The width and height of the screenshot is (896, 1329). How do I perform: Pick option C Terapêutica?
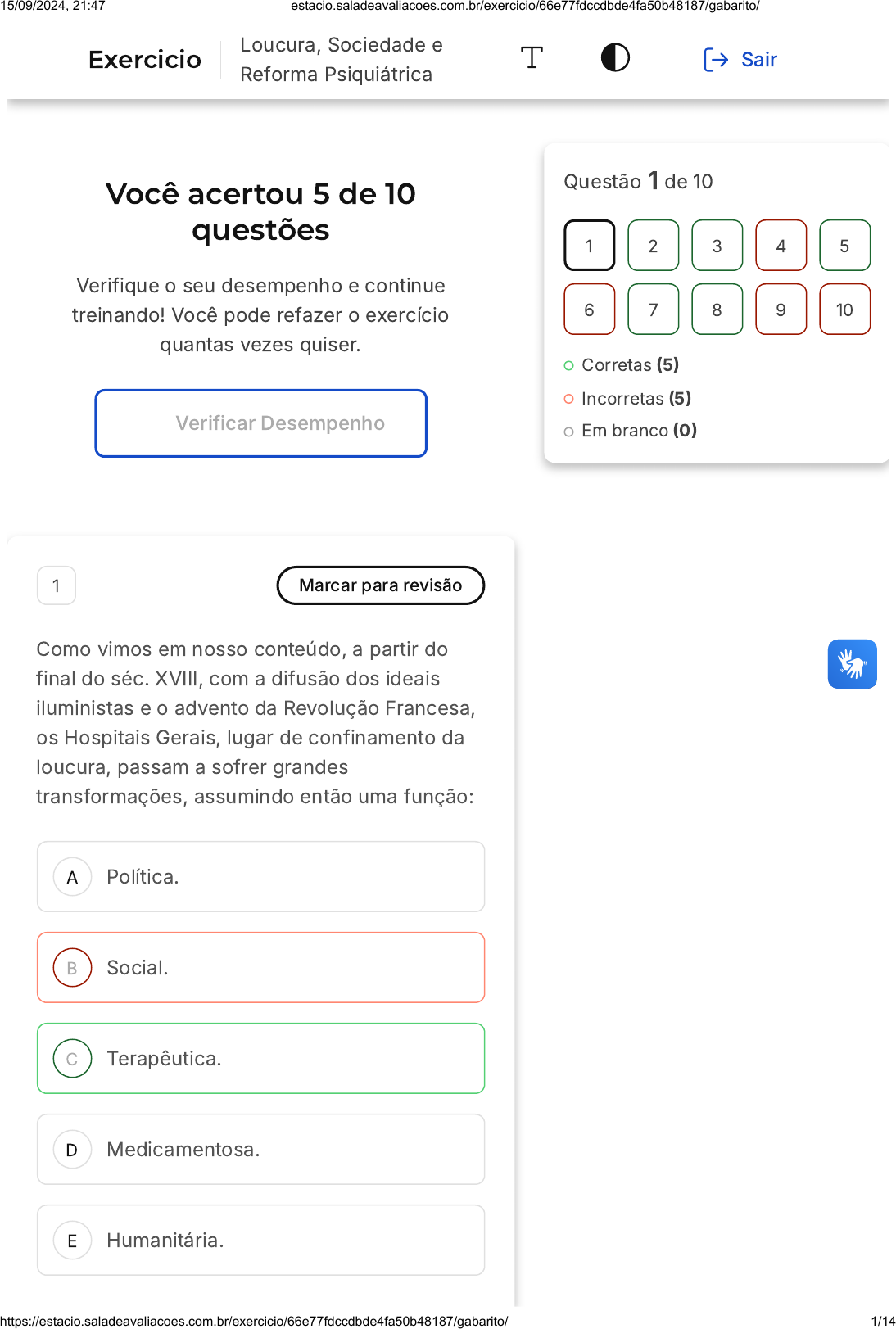click(260, 1059)
